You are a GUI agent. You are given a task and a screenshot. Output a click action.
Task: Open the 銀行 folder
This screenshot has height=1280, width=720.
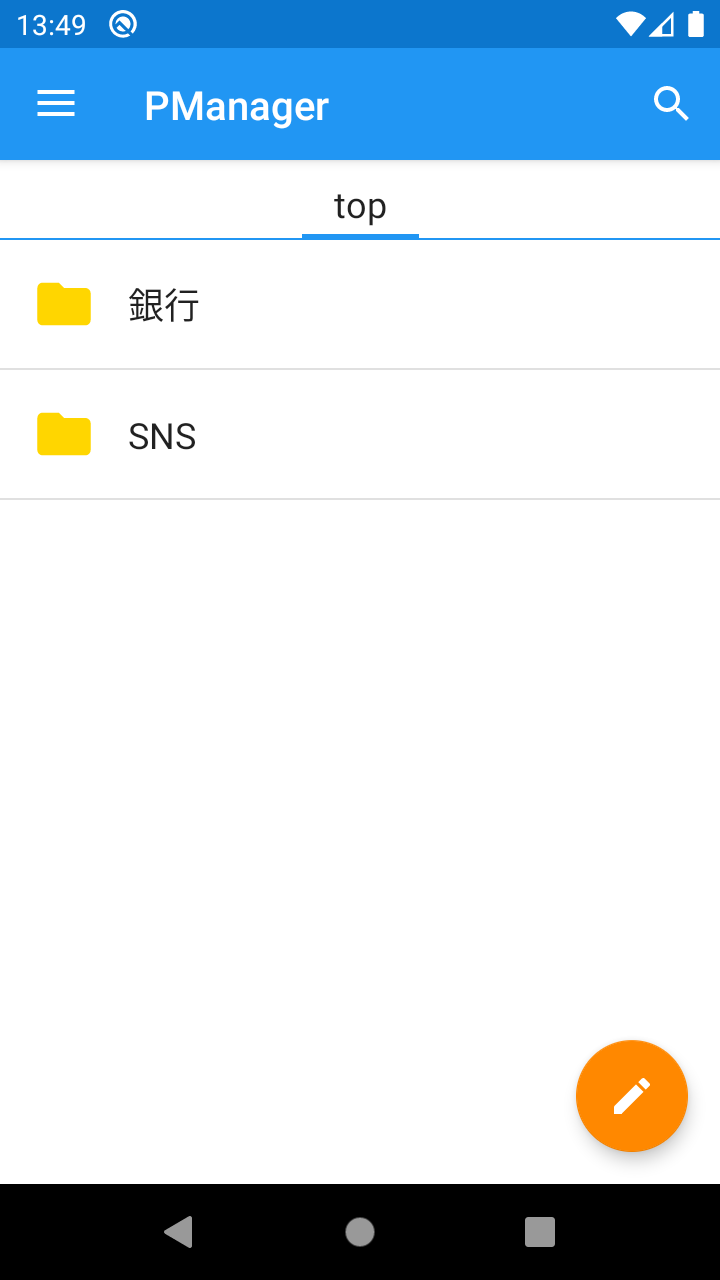pyautogui.click(x=360, y=305)
